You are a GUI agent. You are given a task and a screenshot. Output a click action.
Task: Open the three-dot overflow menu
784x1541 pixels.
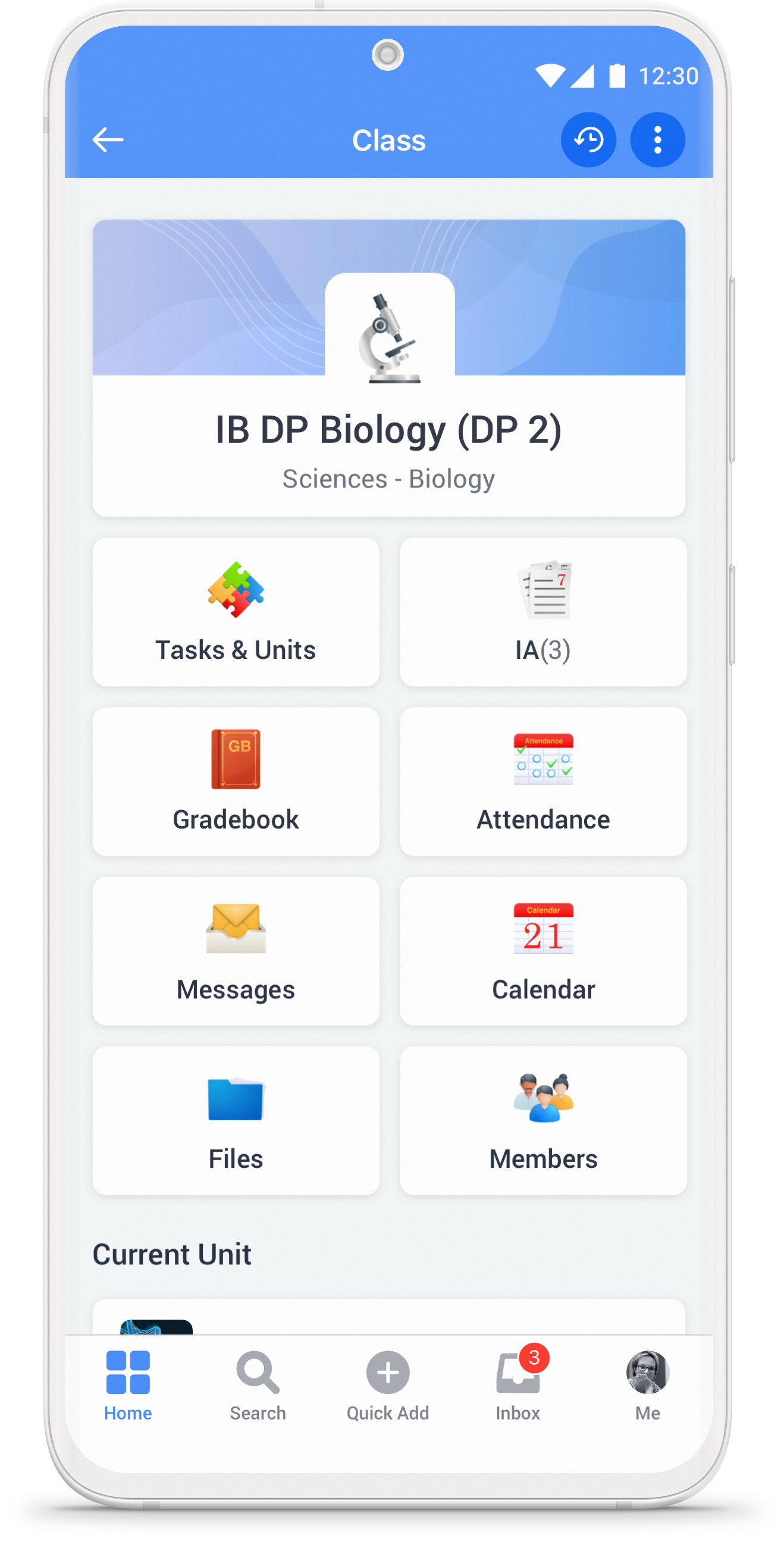657,140
